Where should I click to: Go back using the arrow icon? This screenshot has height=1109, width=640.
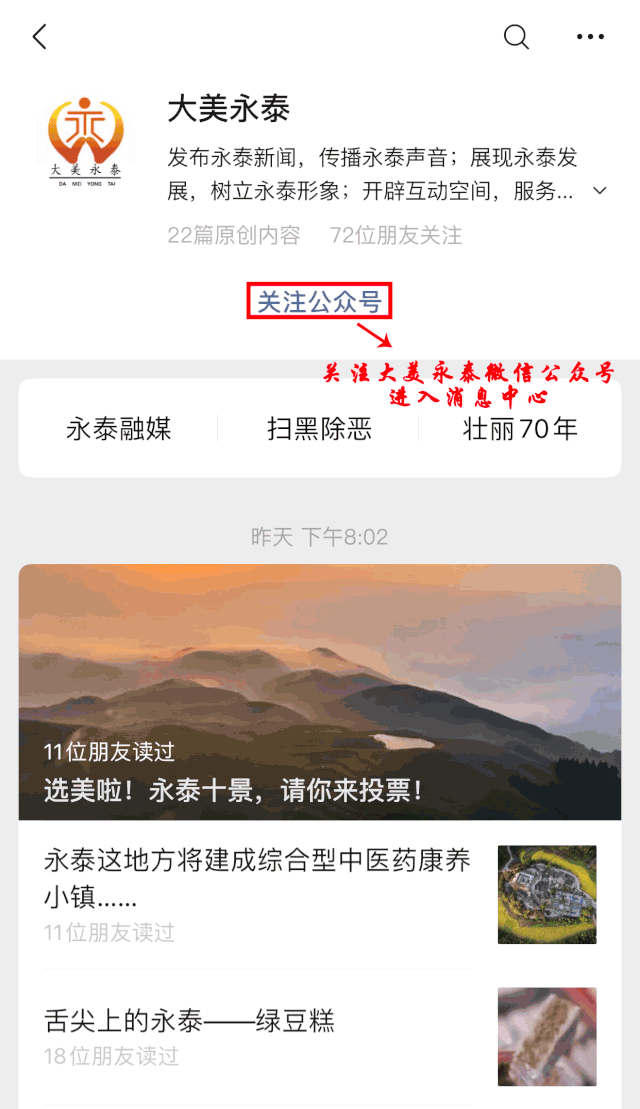(x=40, y=38)
